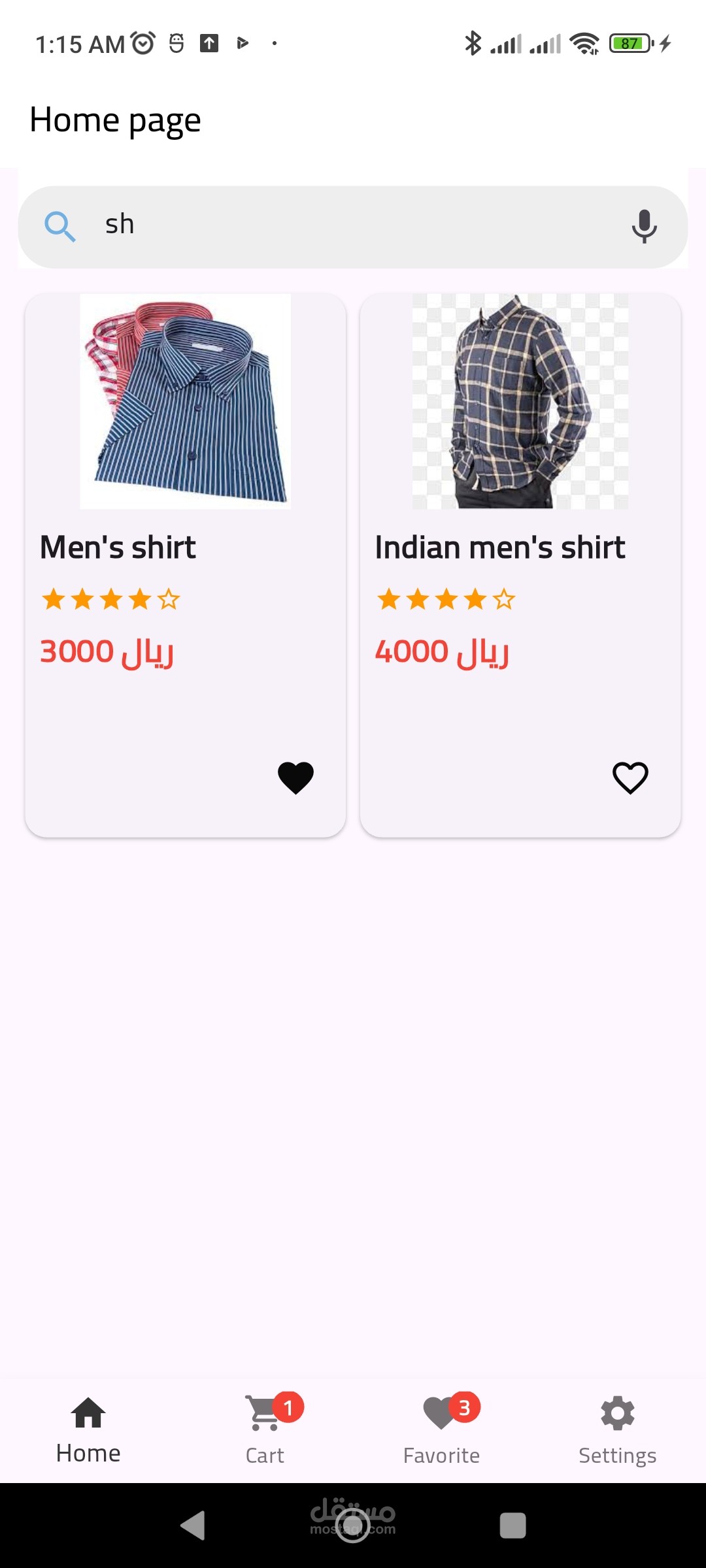The width and height of the screenshot is (706, 1568).
Task: Open the Settings tab
Action: pos(618,1429)
